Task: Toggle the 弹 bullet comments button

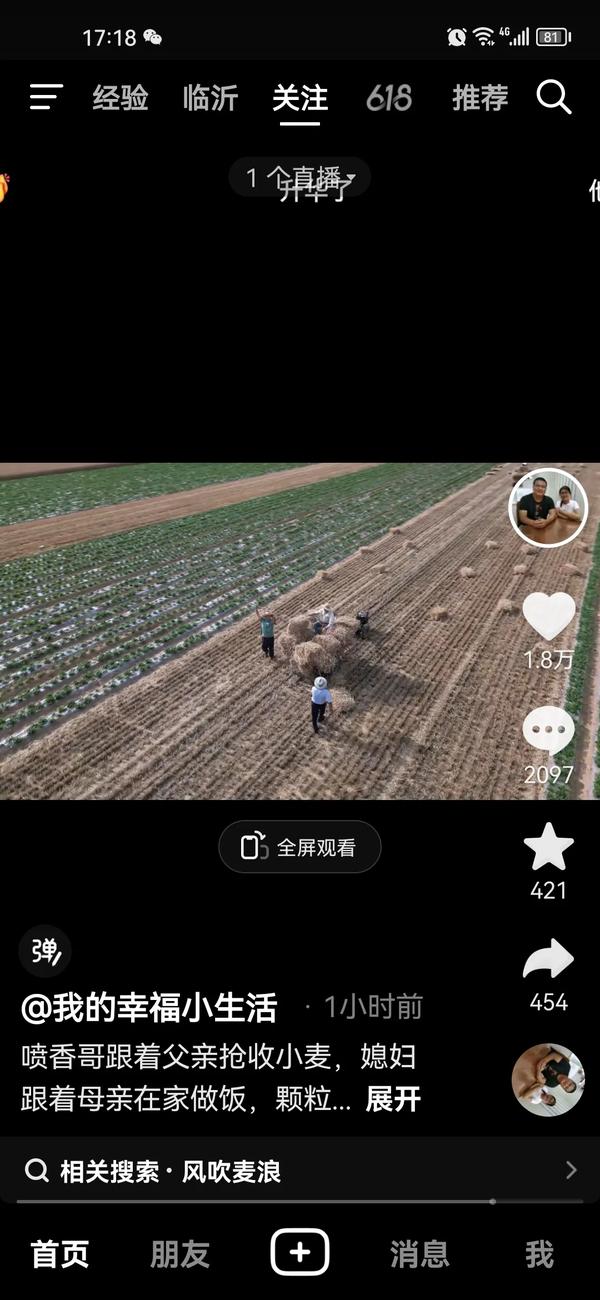Action: pos(45,950)
